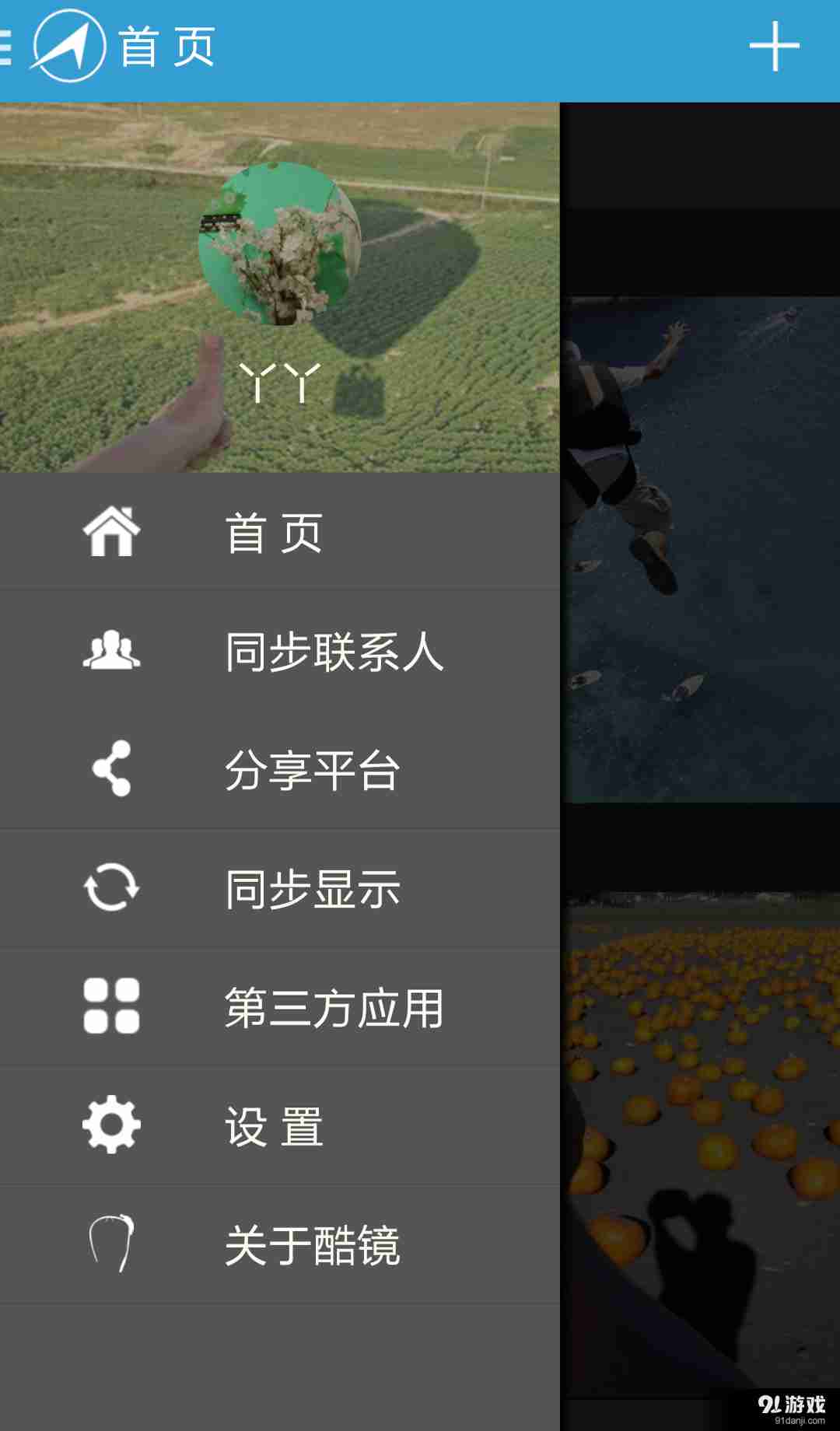Open 分享平台 (sharing platforms)
Viewport: 840px width, 1431px height.
point(278,770)
